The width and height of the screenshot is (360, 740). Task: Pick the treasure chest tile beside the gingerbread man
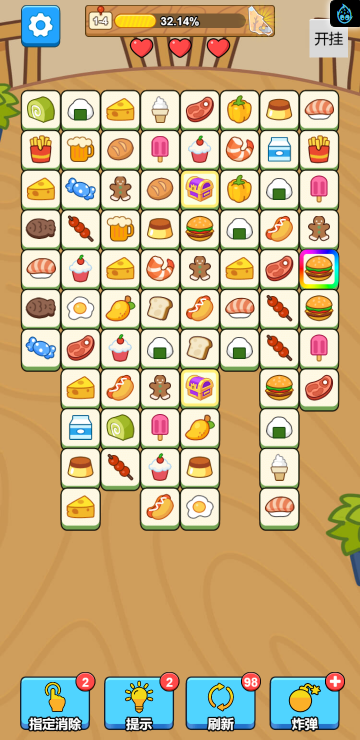click(x=200, y=388)
